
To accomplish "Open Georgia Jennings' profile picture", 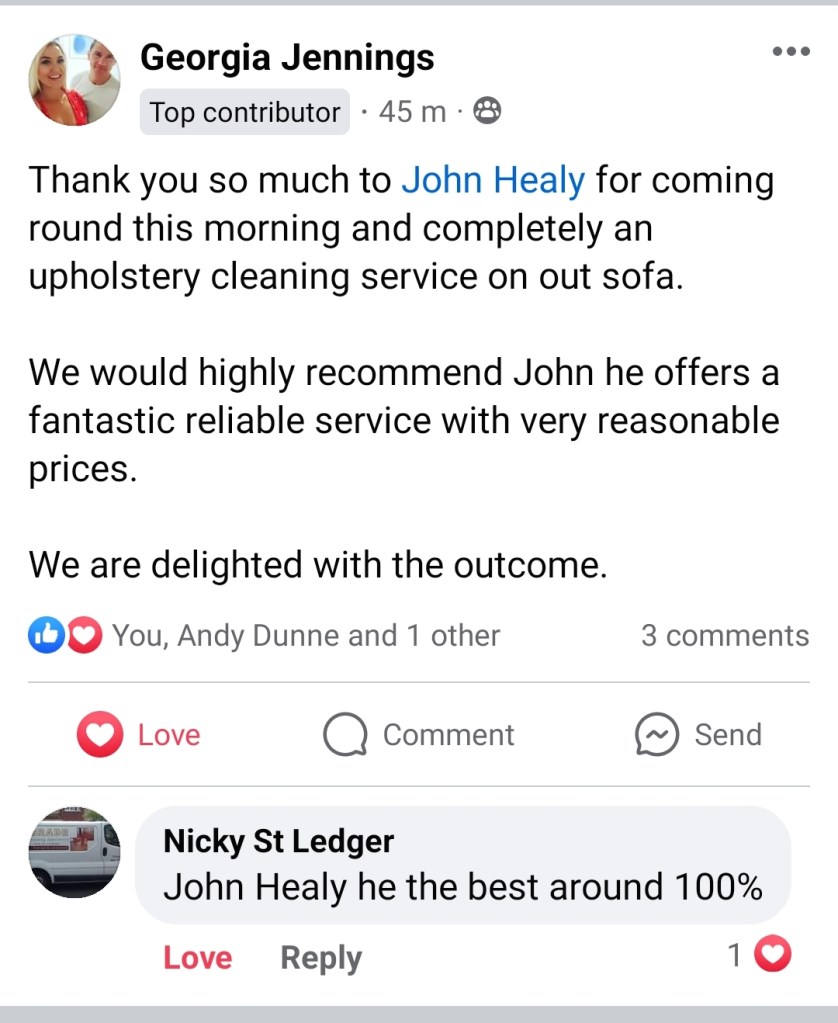I will 75,80.
